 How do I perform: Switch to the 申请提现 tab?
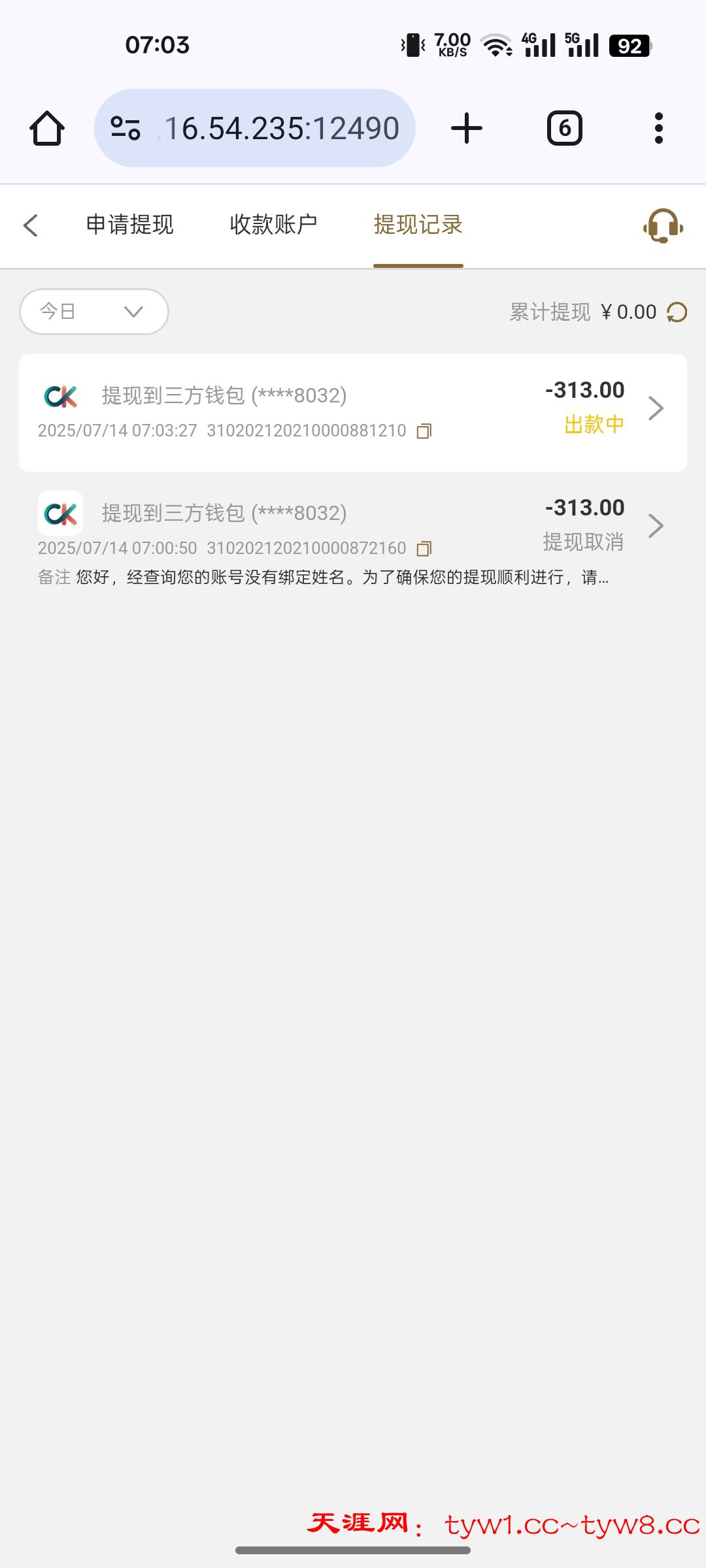pos(129,225)
